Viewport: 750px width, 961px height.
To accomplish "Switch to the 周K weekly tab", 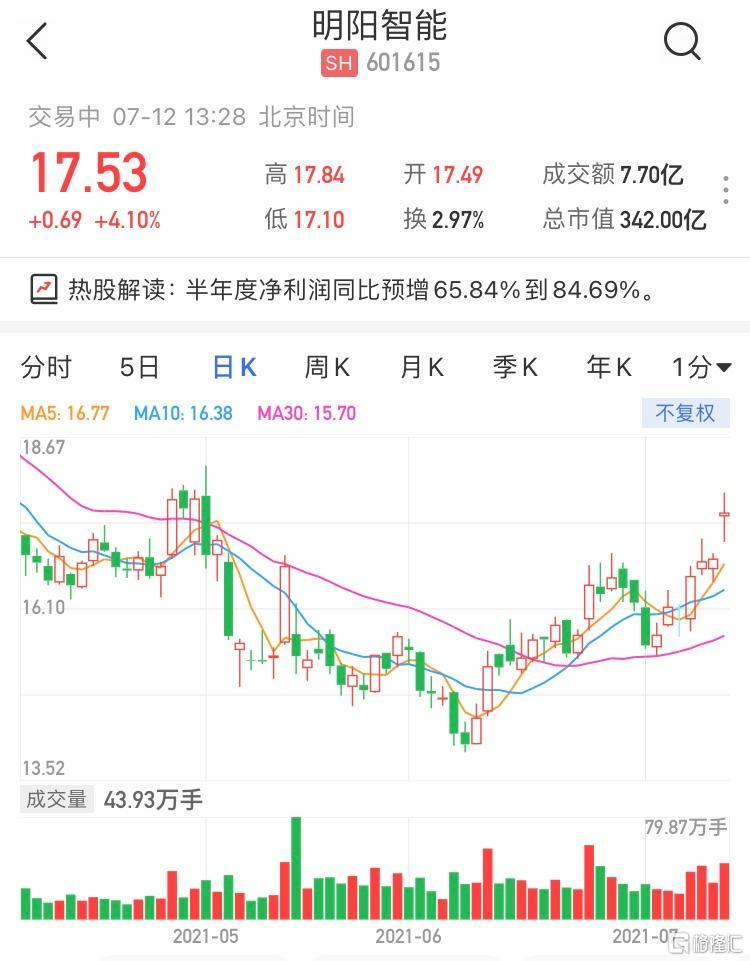I will coord(326,367).
